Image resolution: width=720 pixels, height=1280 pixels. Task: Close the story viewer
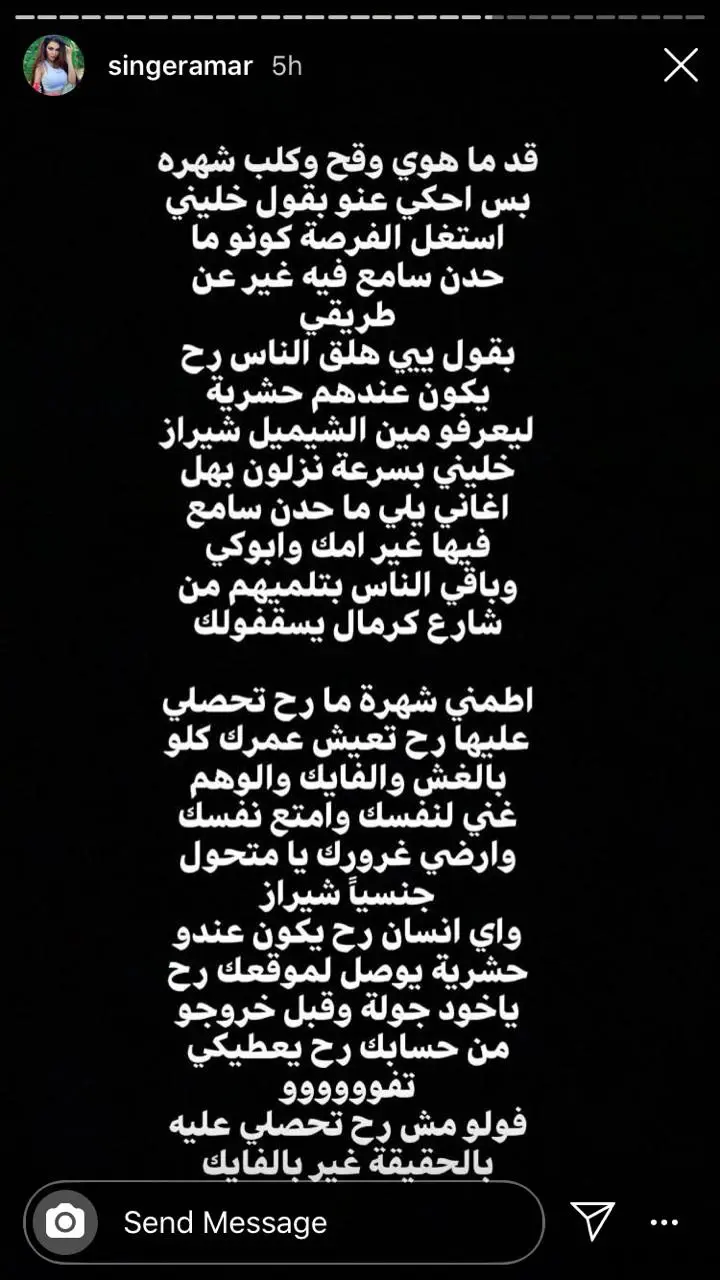point(681,66)
